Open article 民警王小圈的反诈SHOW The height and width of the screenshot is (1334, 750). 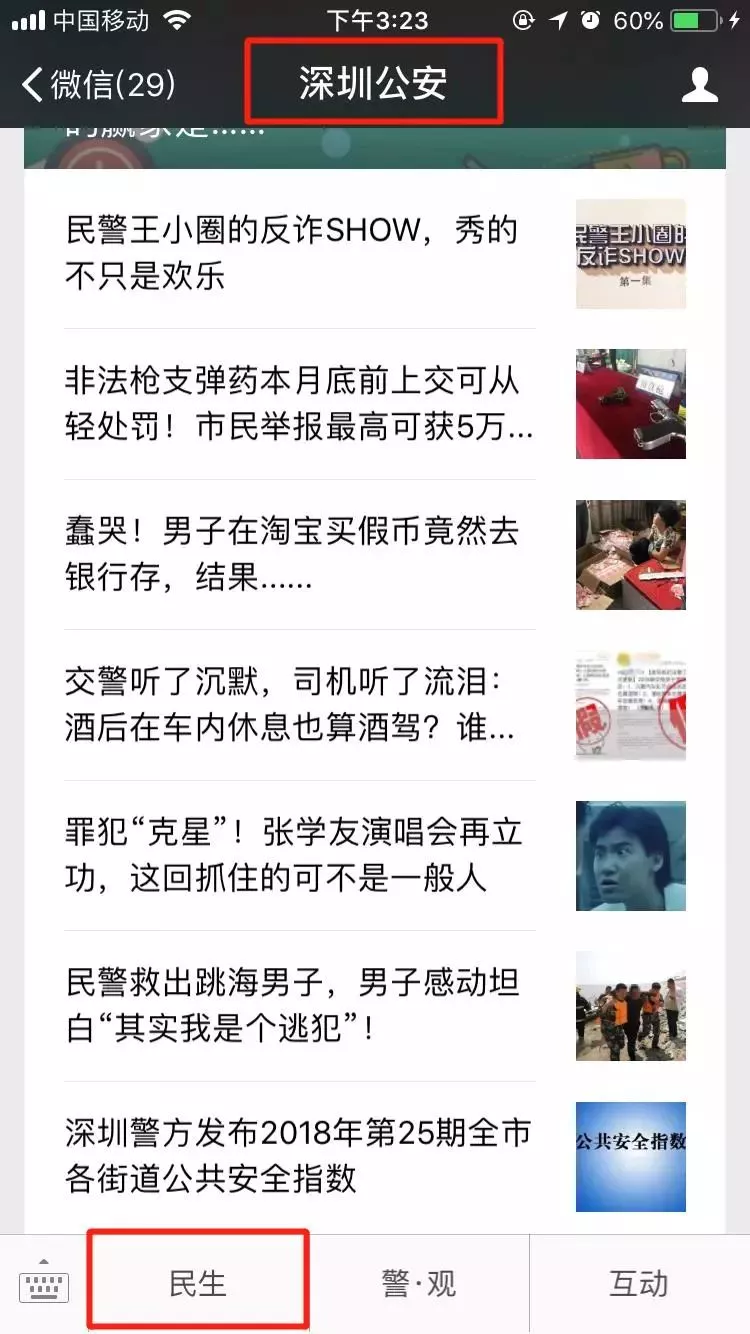[300, 253]
